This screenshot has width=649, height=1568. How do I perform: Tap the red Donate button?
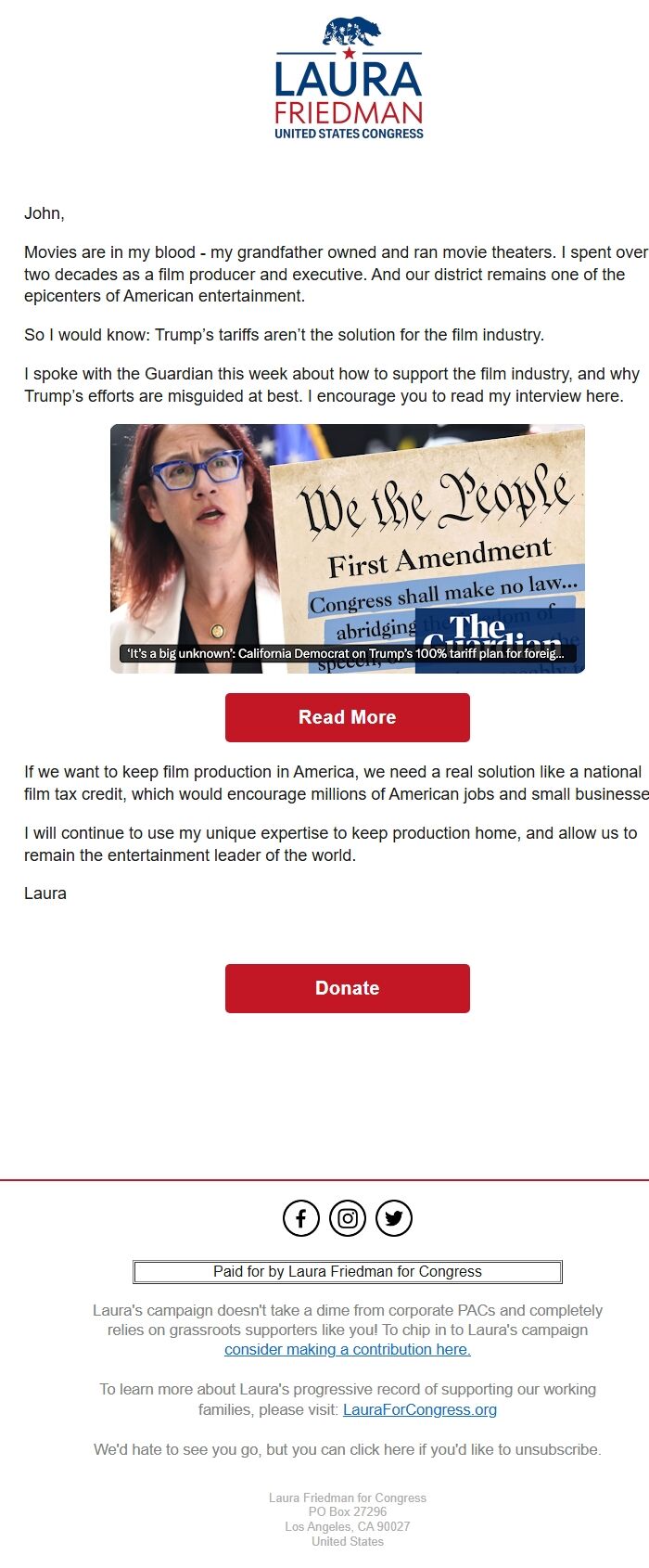348,988
